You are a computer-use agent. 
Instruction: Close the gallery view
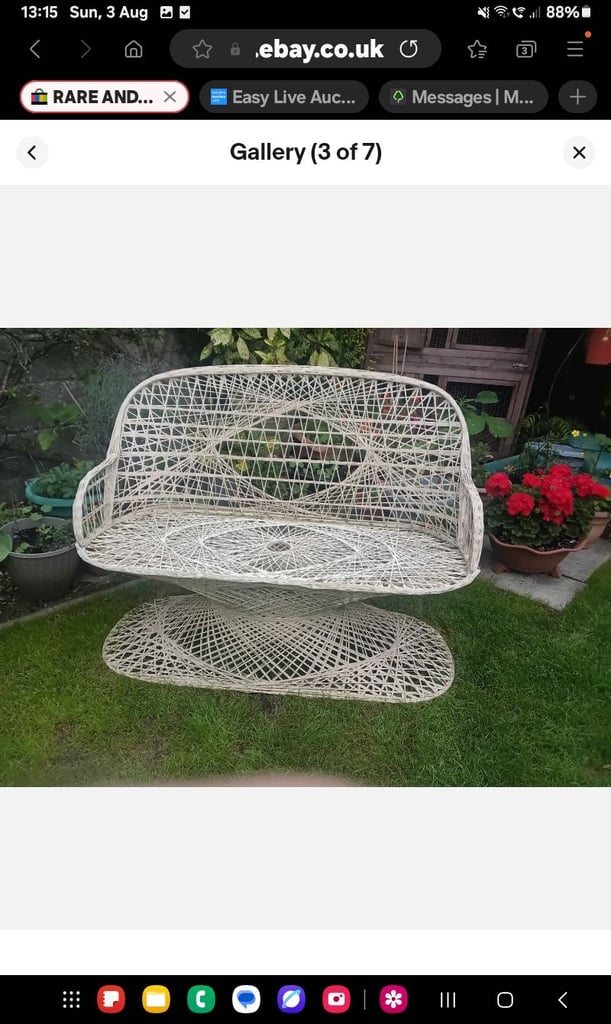(579, 153)
